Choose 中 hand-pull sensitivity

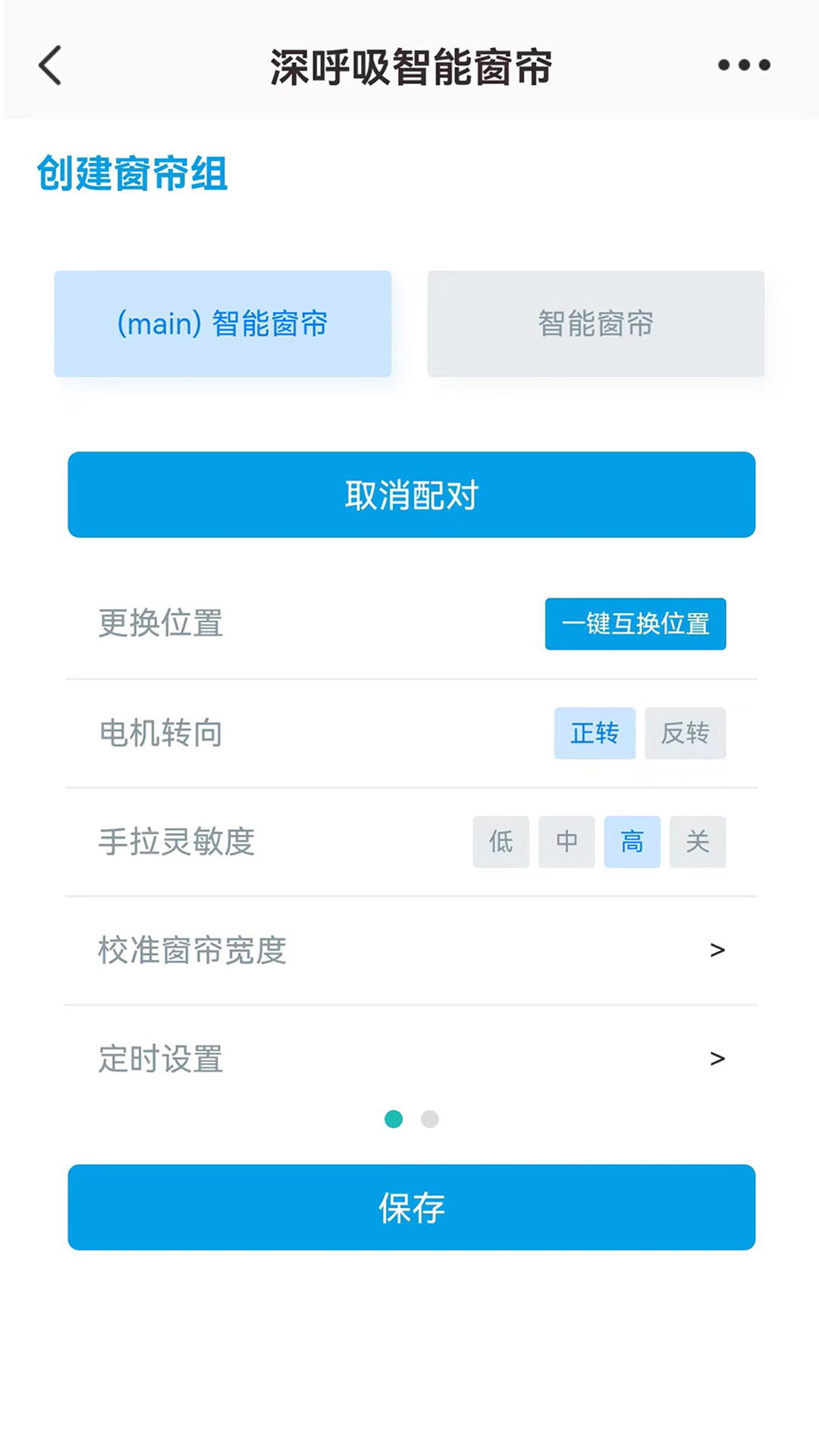pyautogui.click(x=566, y=842)
